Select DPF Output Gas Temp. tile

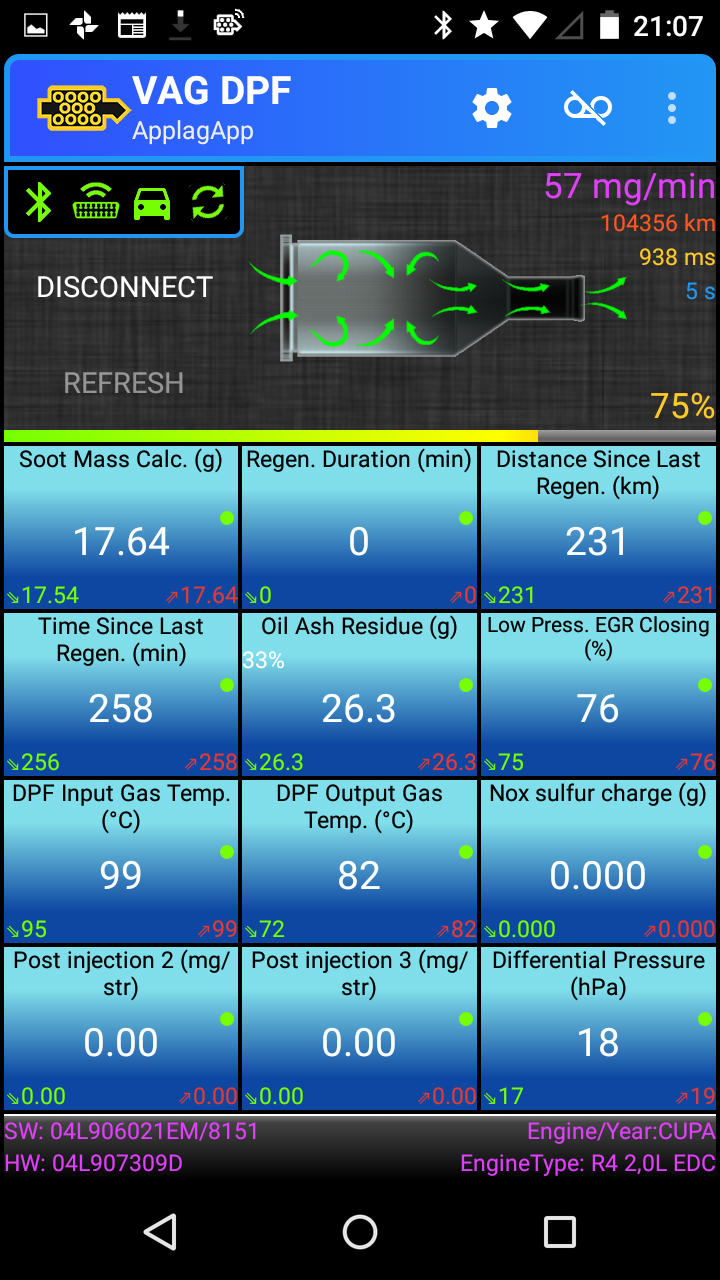359,861
